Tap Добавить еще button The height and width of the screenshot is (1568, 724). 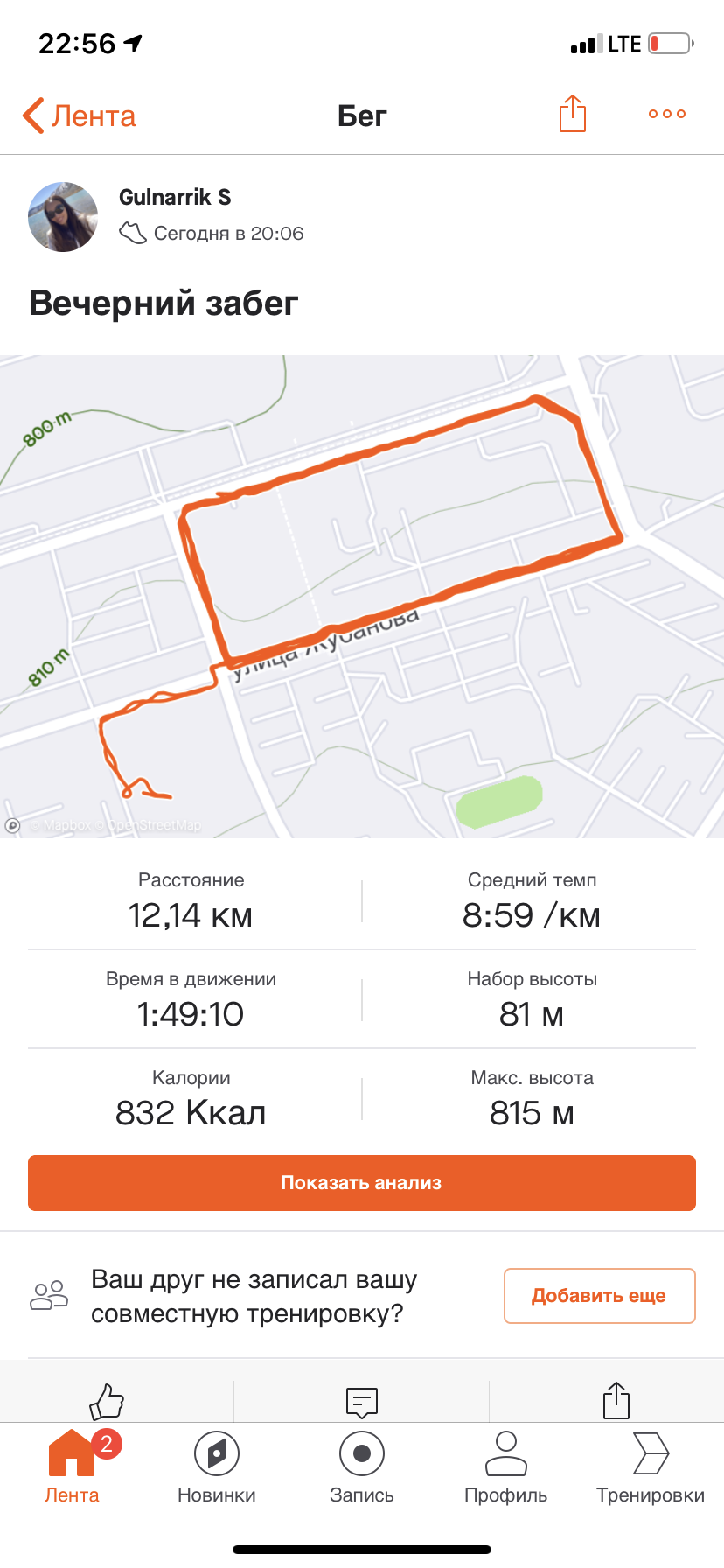pyautogui.click(x=599, y=1296)
